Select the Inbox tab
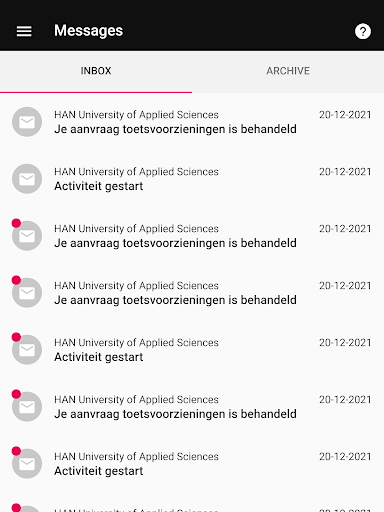 [x=96, y=71]
